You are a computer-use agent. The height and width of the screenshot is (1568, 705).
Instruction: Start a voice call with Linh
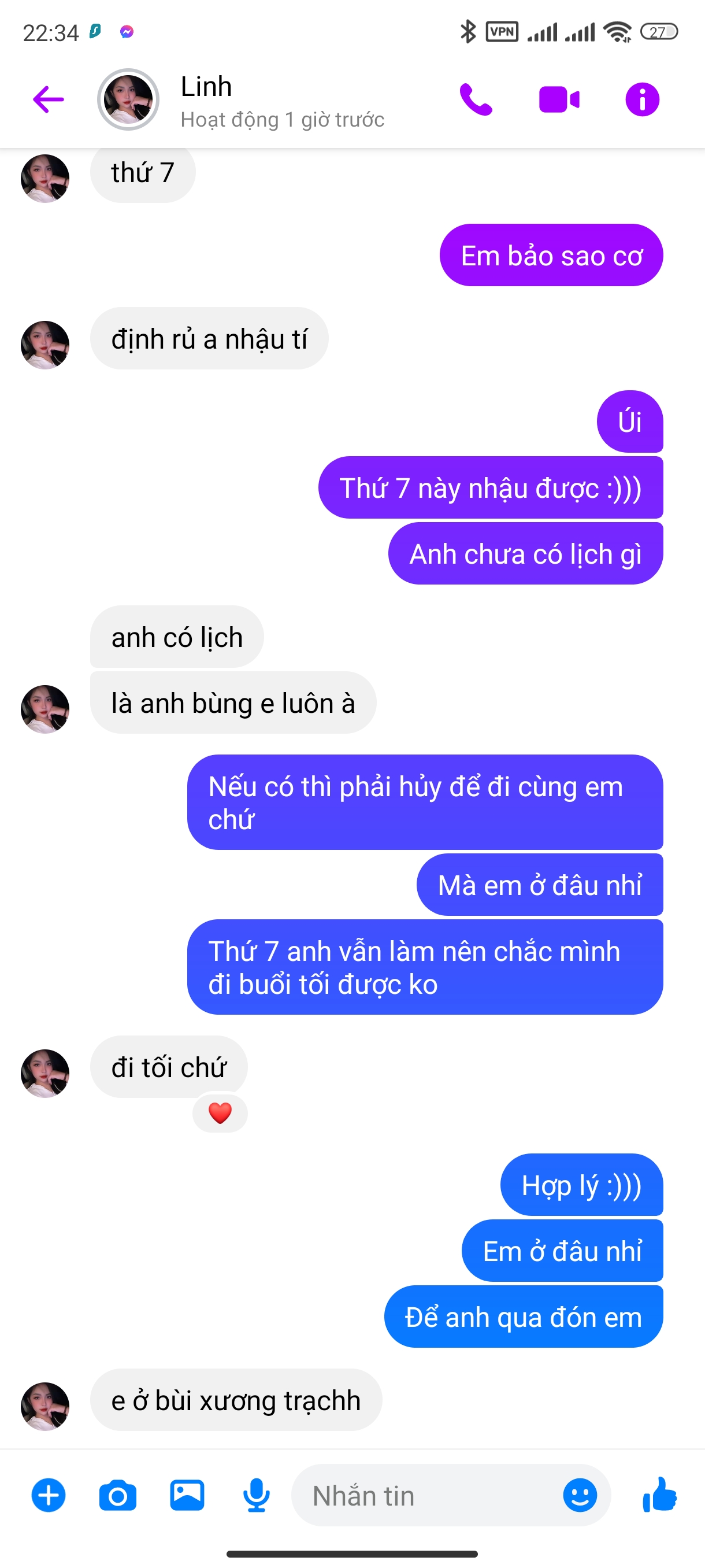click(x=476, y=99)
